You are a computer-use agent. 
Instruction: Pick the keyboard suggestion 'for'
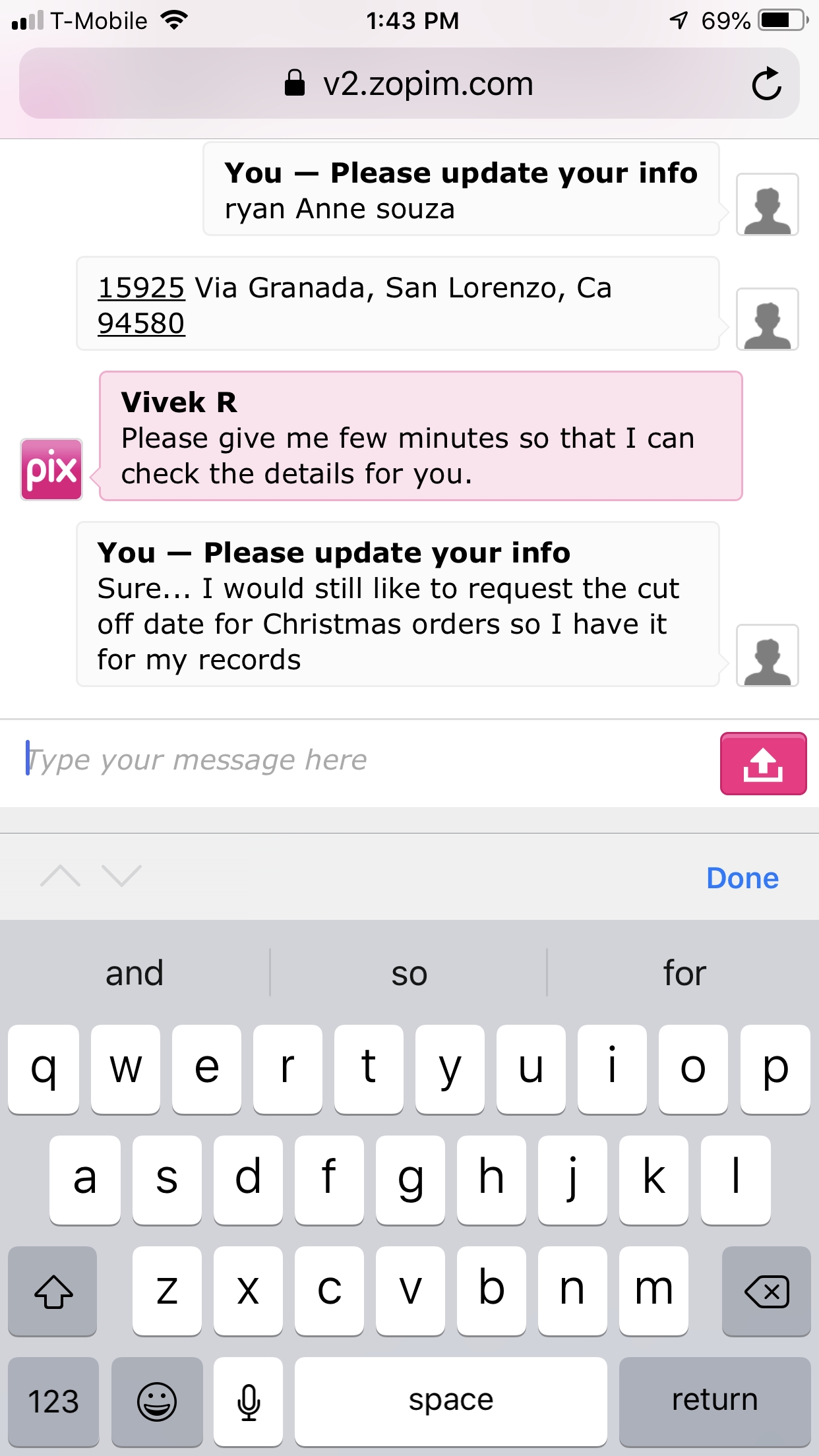[684, 973]
